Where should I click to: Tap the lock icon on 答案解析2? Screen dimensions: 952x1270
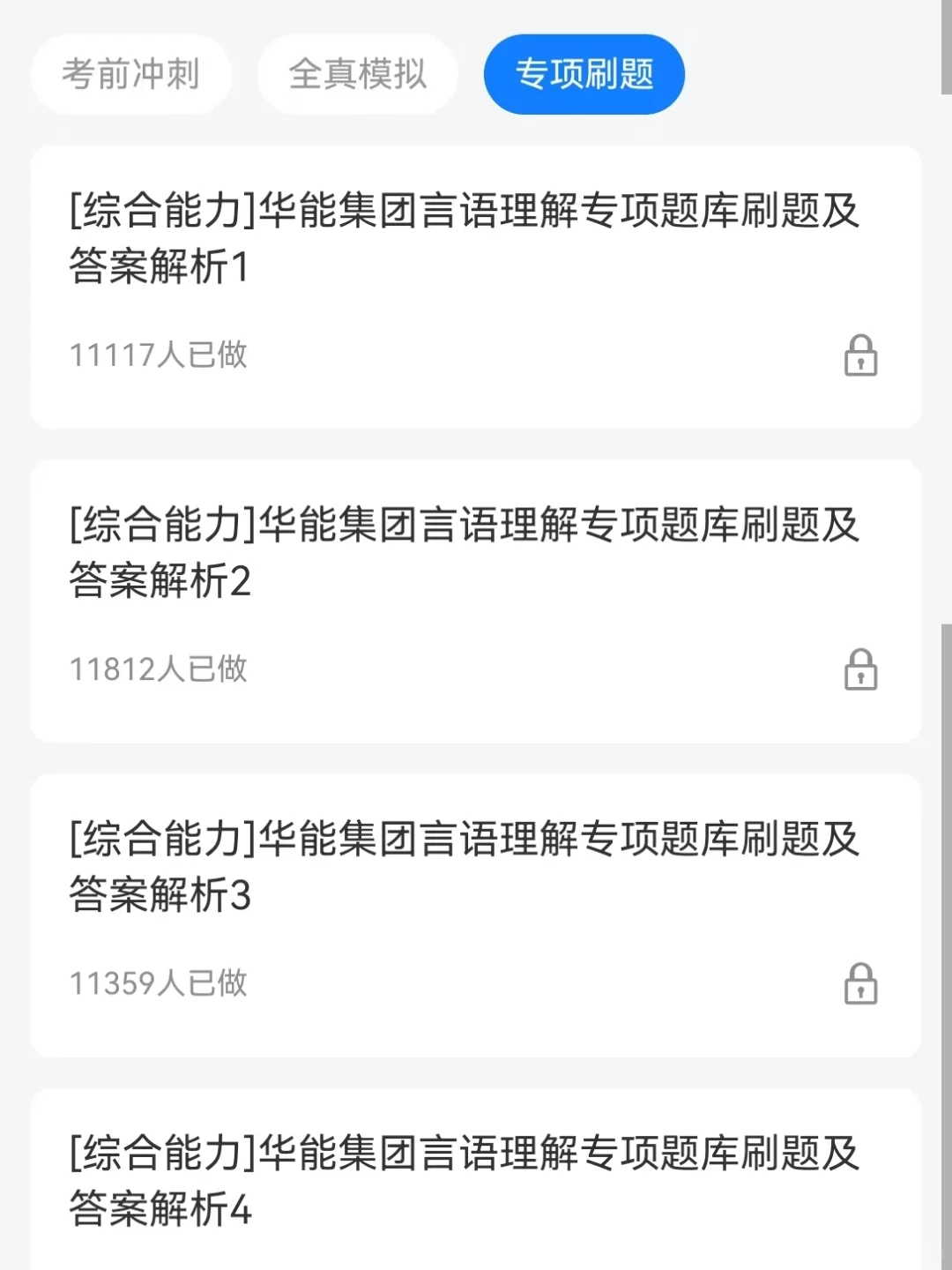coord(860,669)
